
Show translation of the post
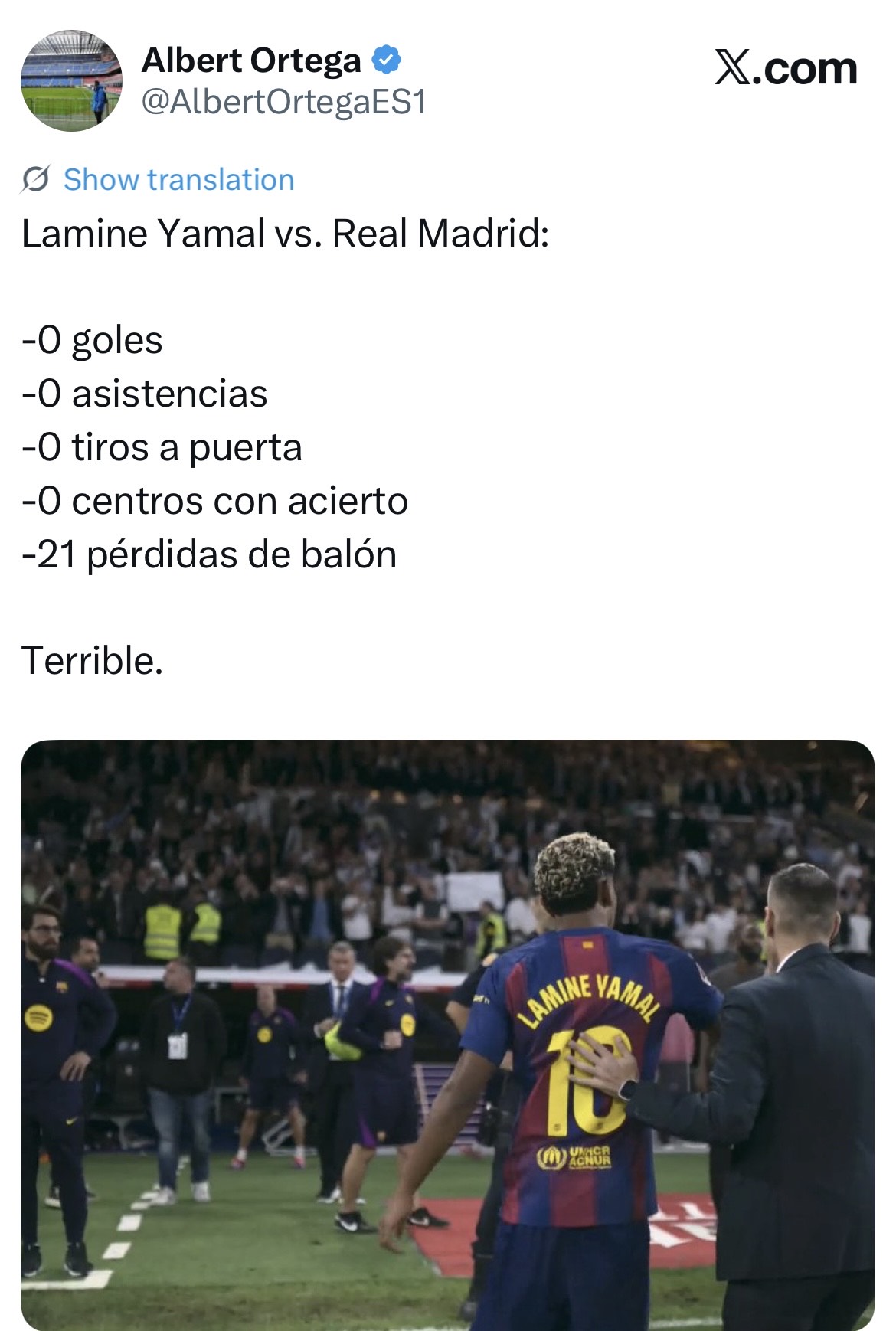tap(178, 180)
